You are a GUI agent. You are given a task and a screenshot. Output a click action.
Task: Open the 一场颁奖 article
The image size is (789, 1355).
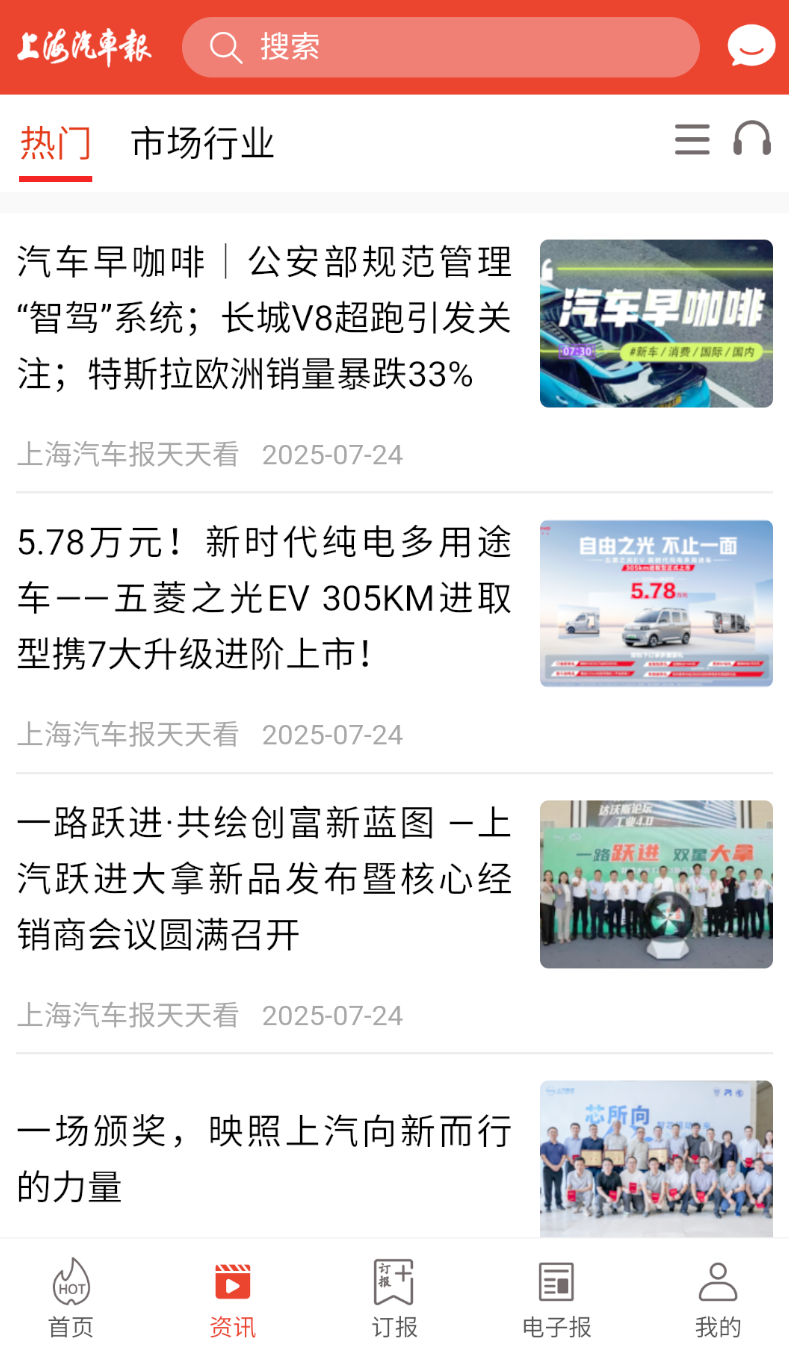394,1159
